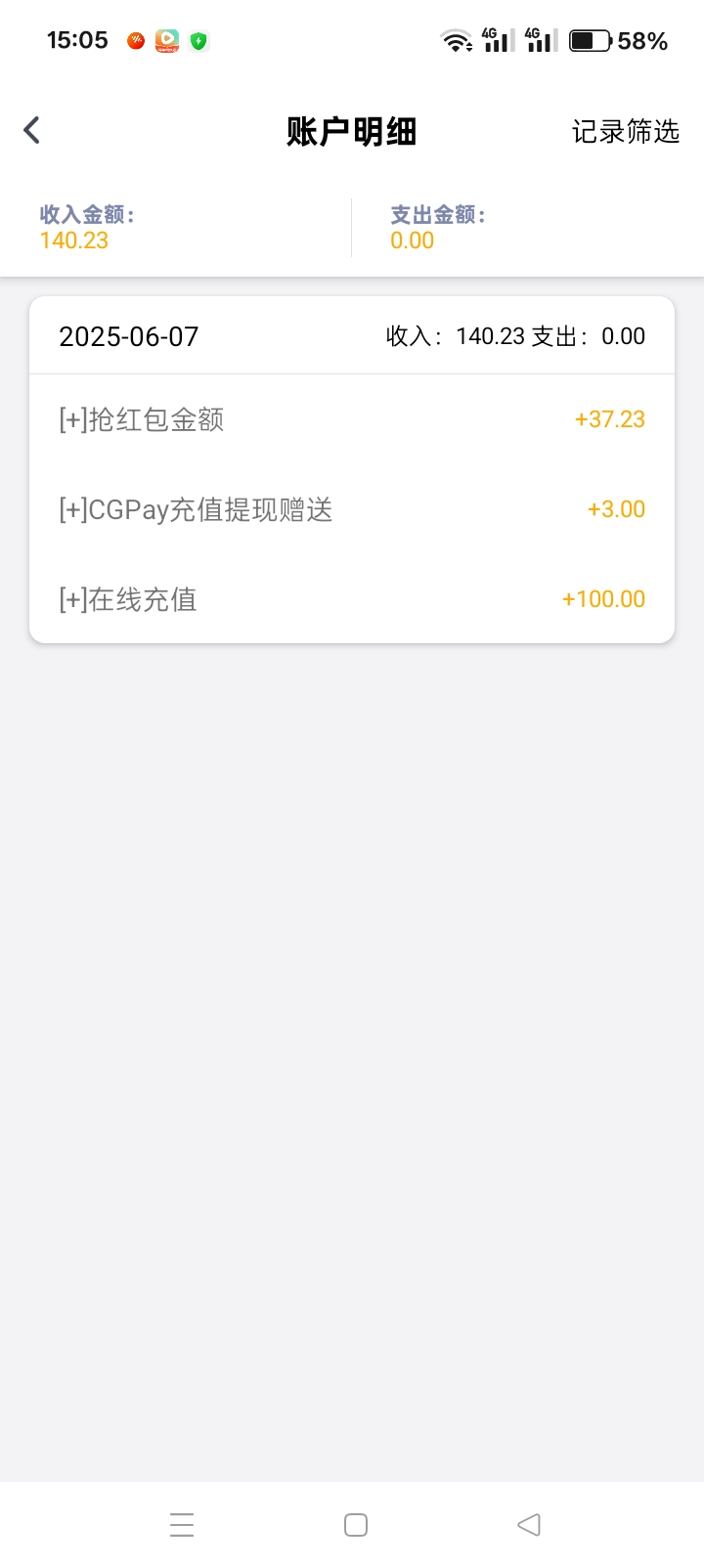
Task: Open the 在线充值 transaction entry
Action: pyautogui.click(x=352, y=599)
